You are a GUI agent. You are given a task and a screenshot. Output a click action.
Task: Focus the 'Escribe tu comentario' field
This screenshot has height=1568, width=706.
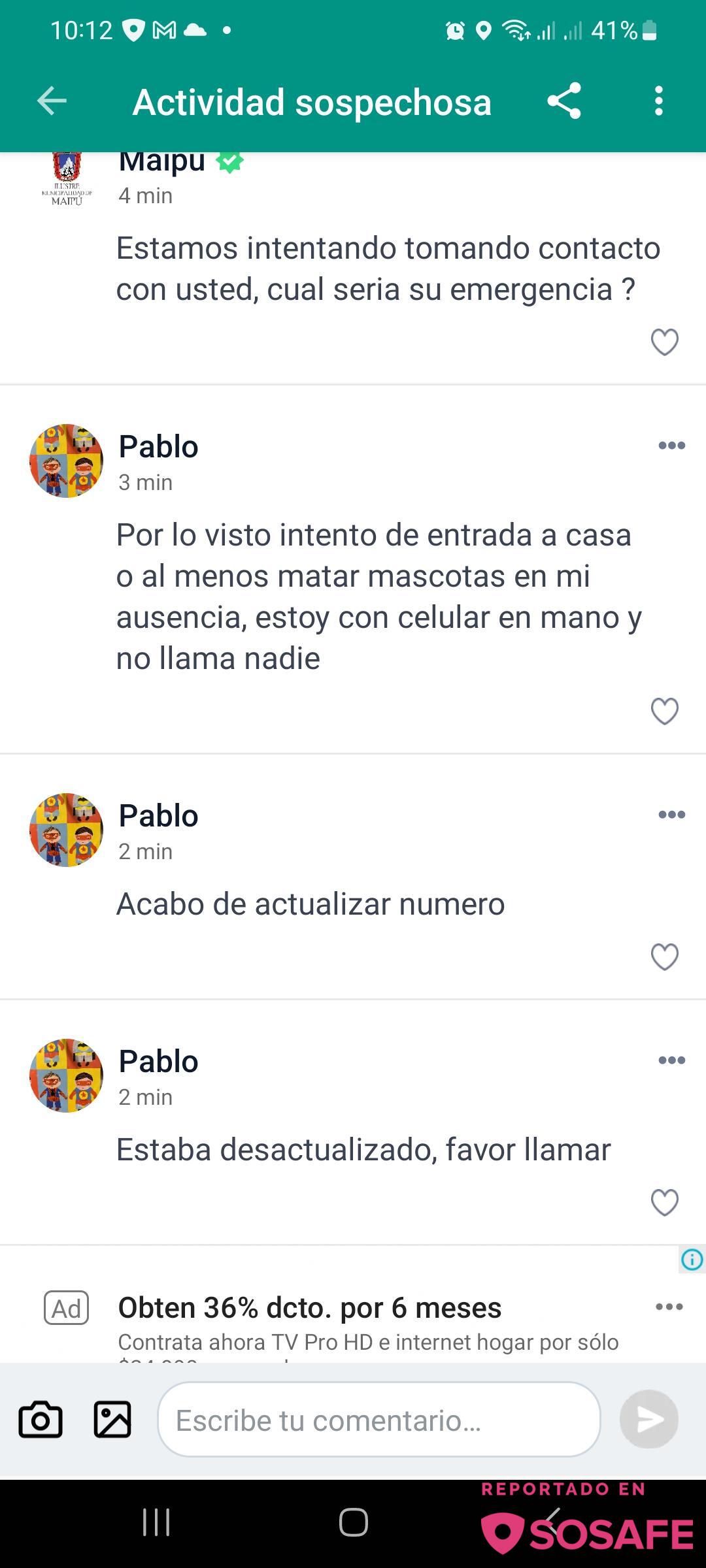click(x=378, y=1420)
